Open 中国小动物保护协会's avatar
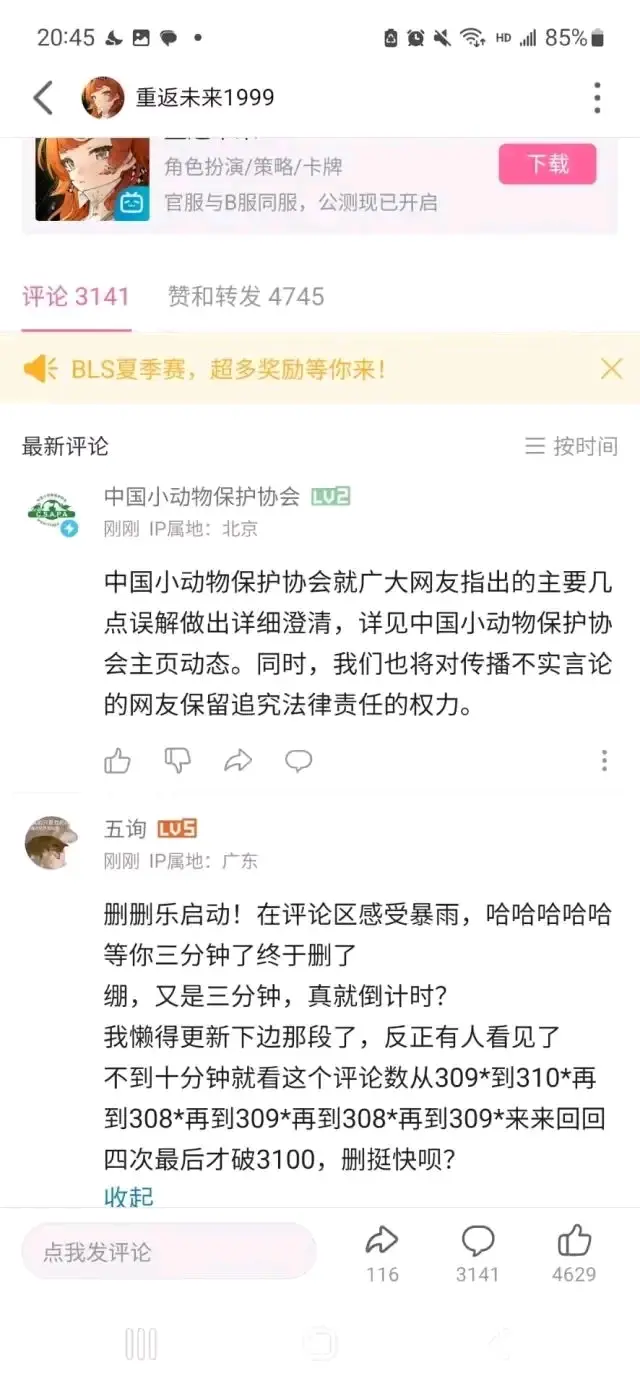Viewport: 640px width, 1386px height. click(51, 511)
